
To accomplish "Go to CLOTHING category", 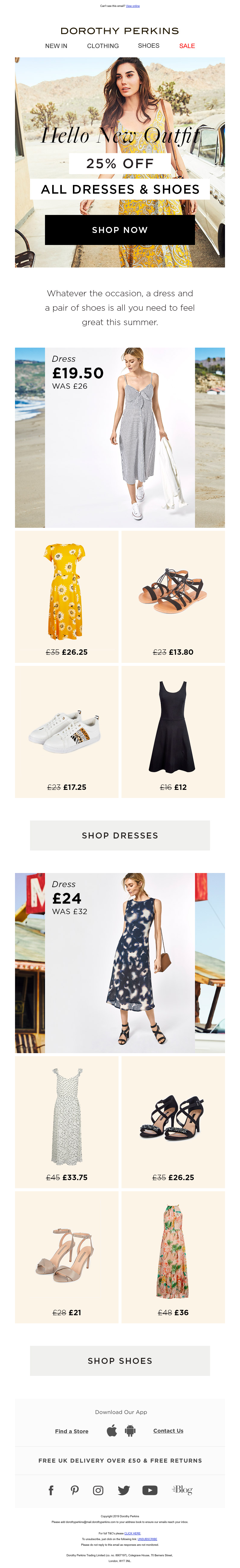I will [103, 46].
